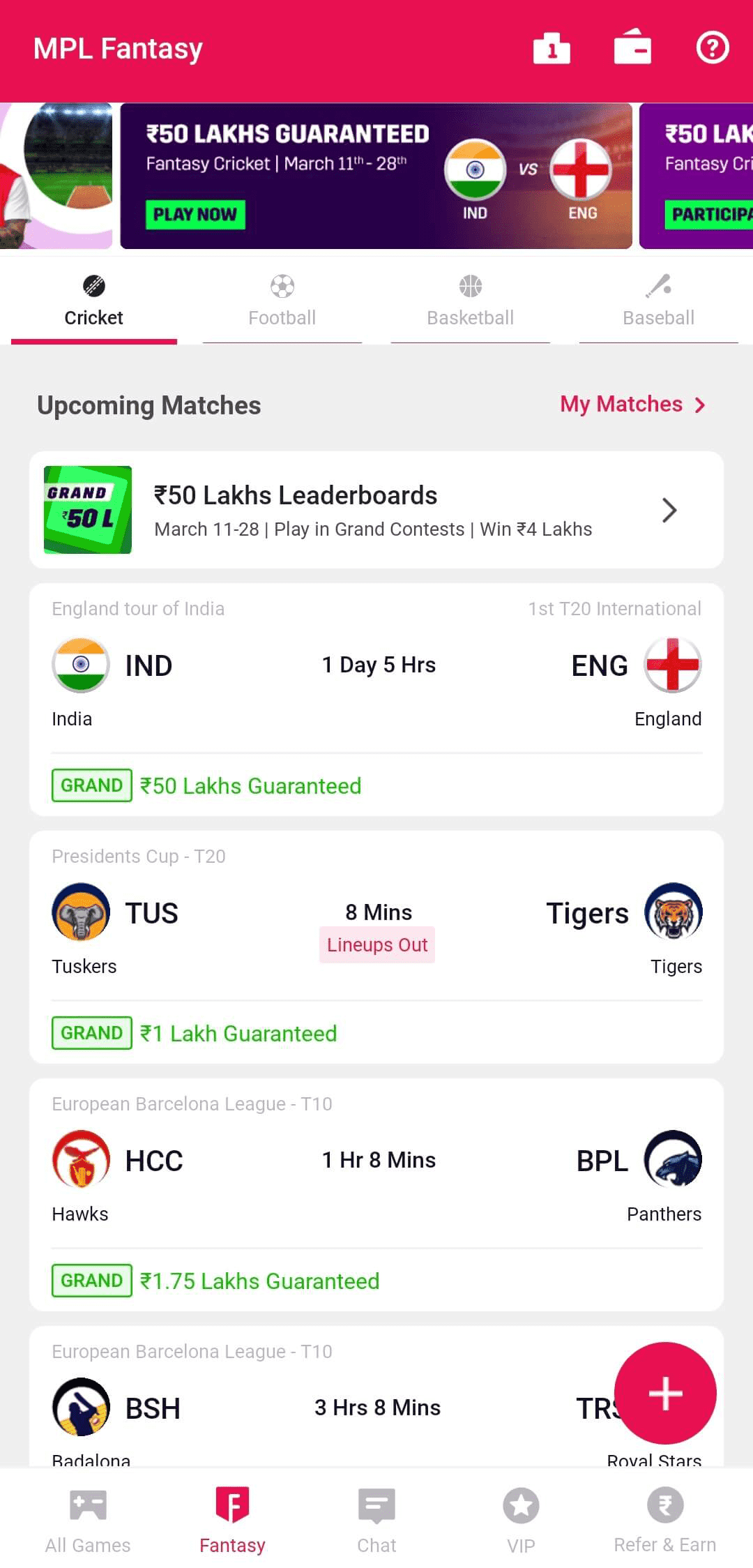Image resolution: width=753 pixels, height=1568 pixels.
Task: Open the leaderboard podium icon
Action: tap(552, 48)
